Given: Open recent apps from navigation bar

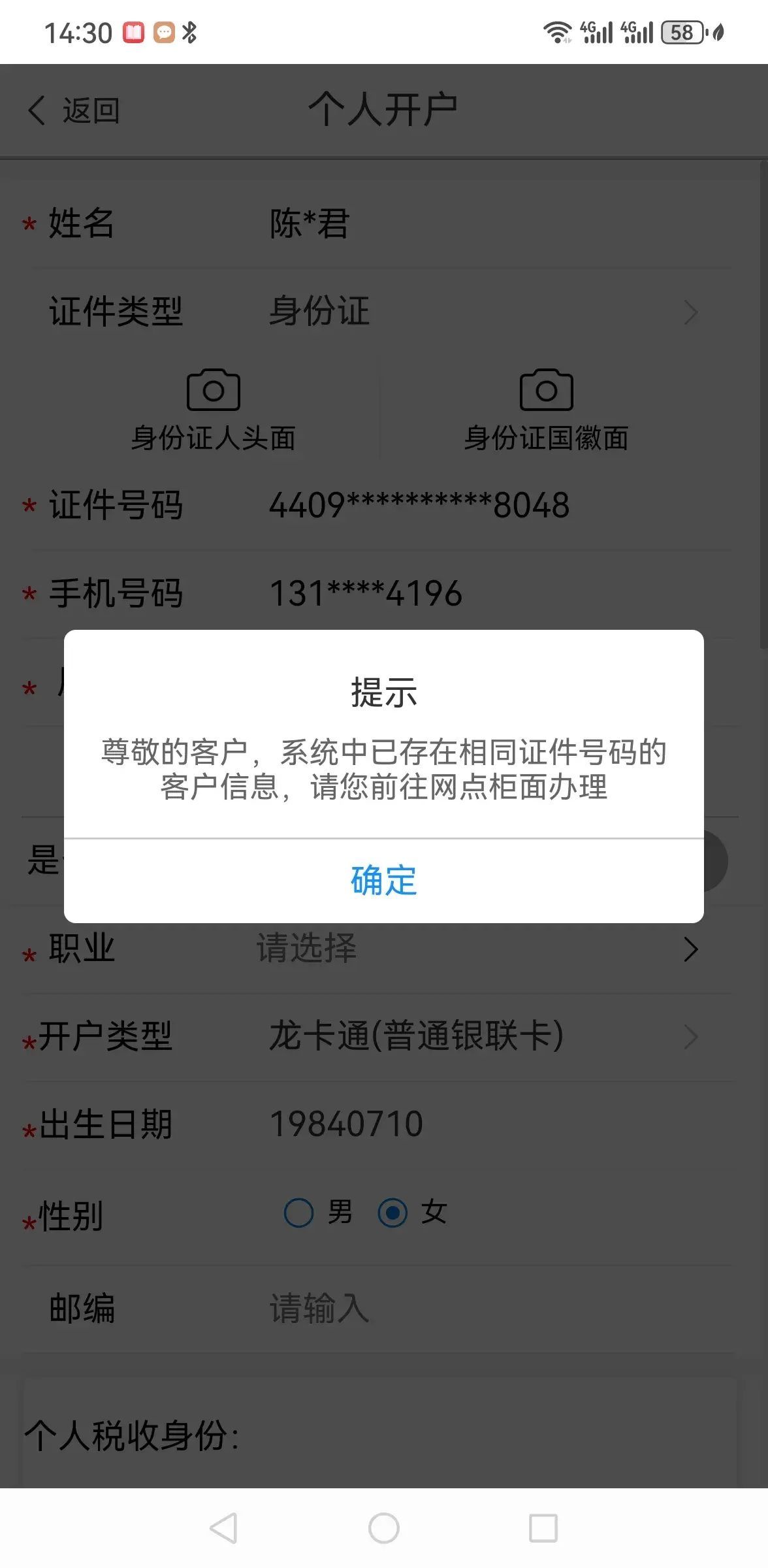Looking at the screenshot, I should coord(543,1528).
